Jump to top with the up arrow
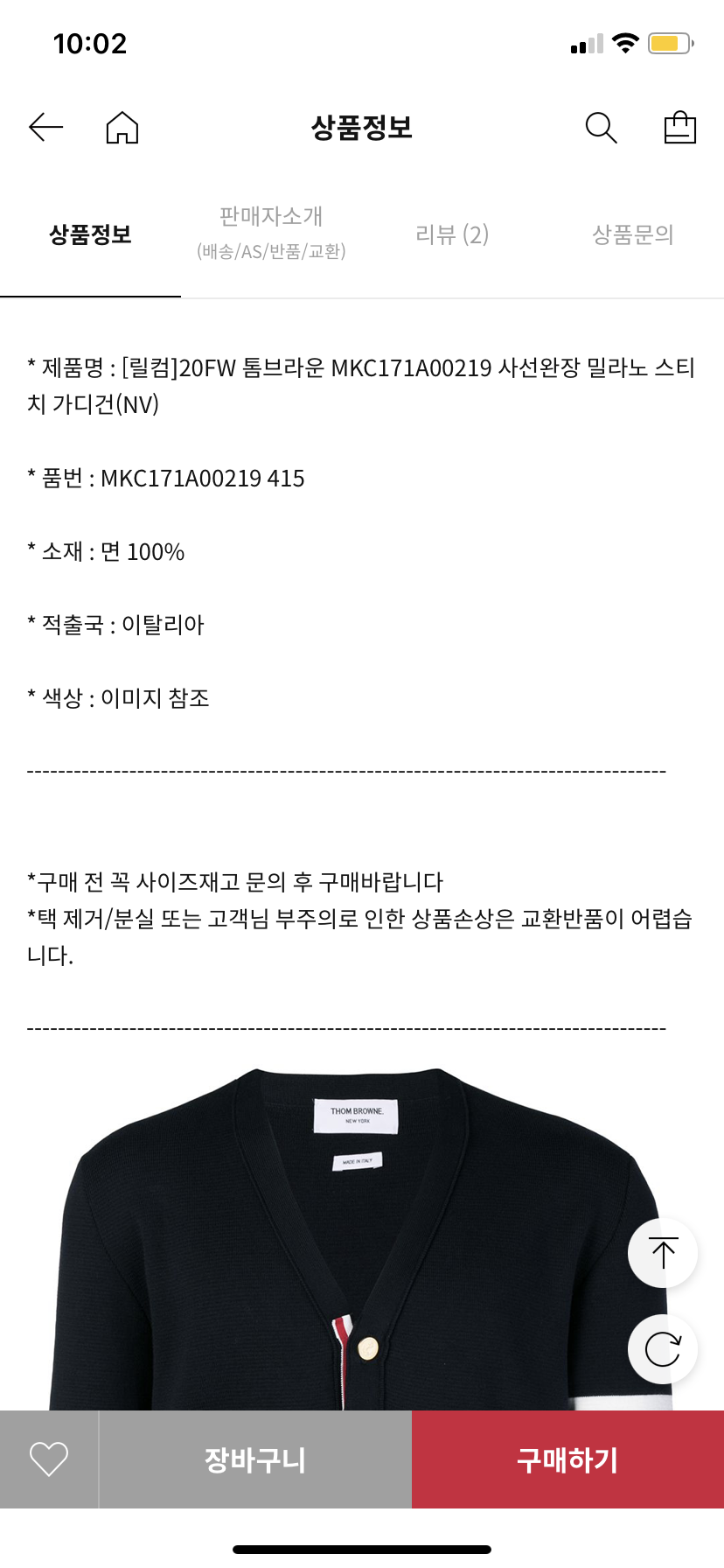The width and height of the screenshot is (724, 1568). point(663,1253)
